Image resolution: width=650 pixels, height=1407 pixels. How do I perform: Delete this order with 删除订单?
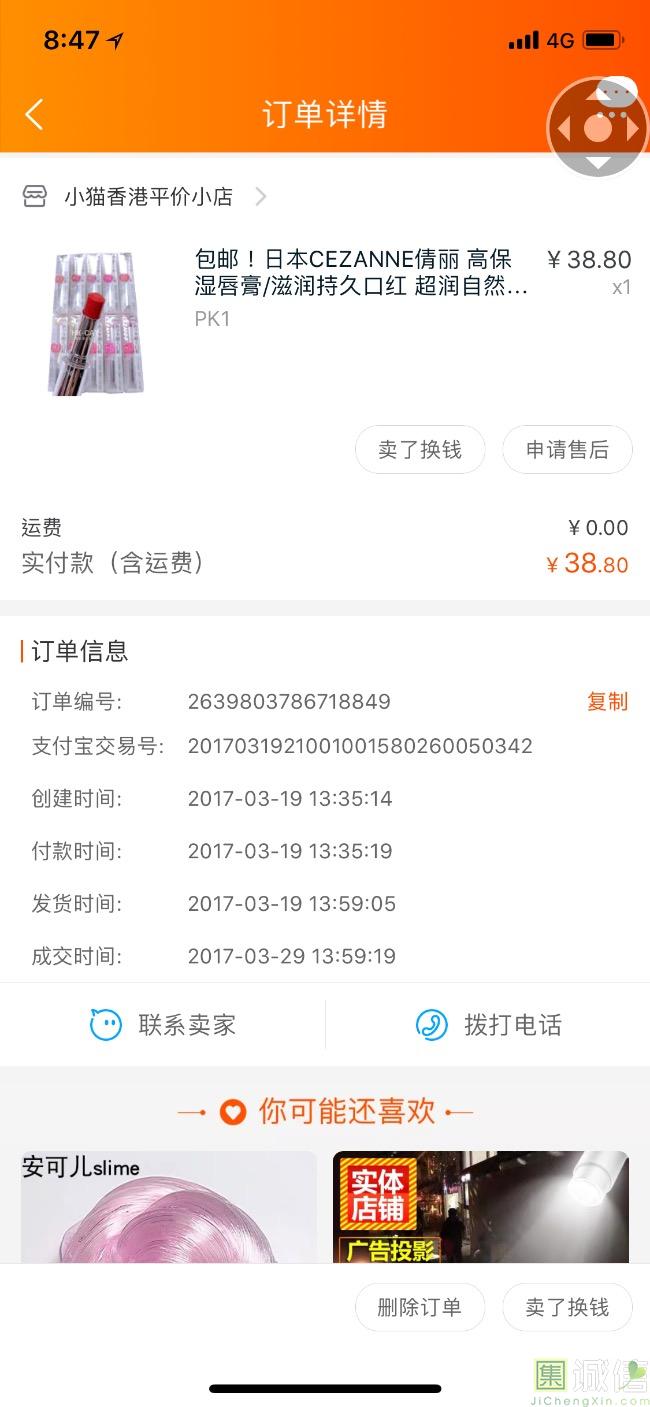coord(420,1307)
